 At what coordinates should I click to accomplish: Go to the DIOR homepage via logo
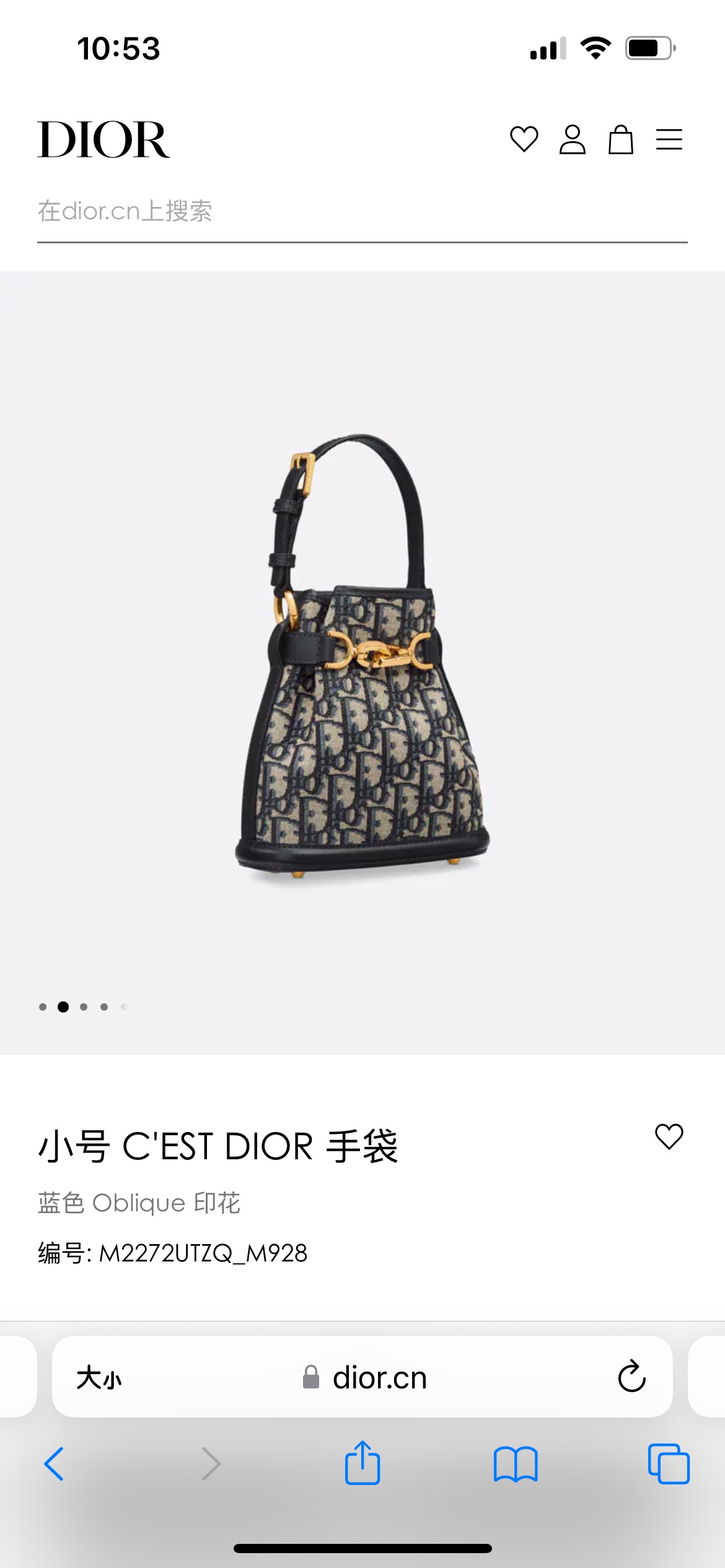point(103,140)
